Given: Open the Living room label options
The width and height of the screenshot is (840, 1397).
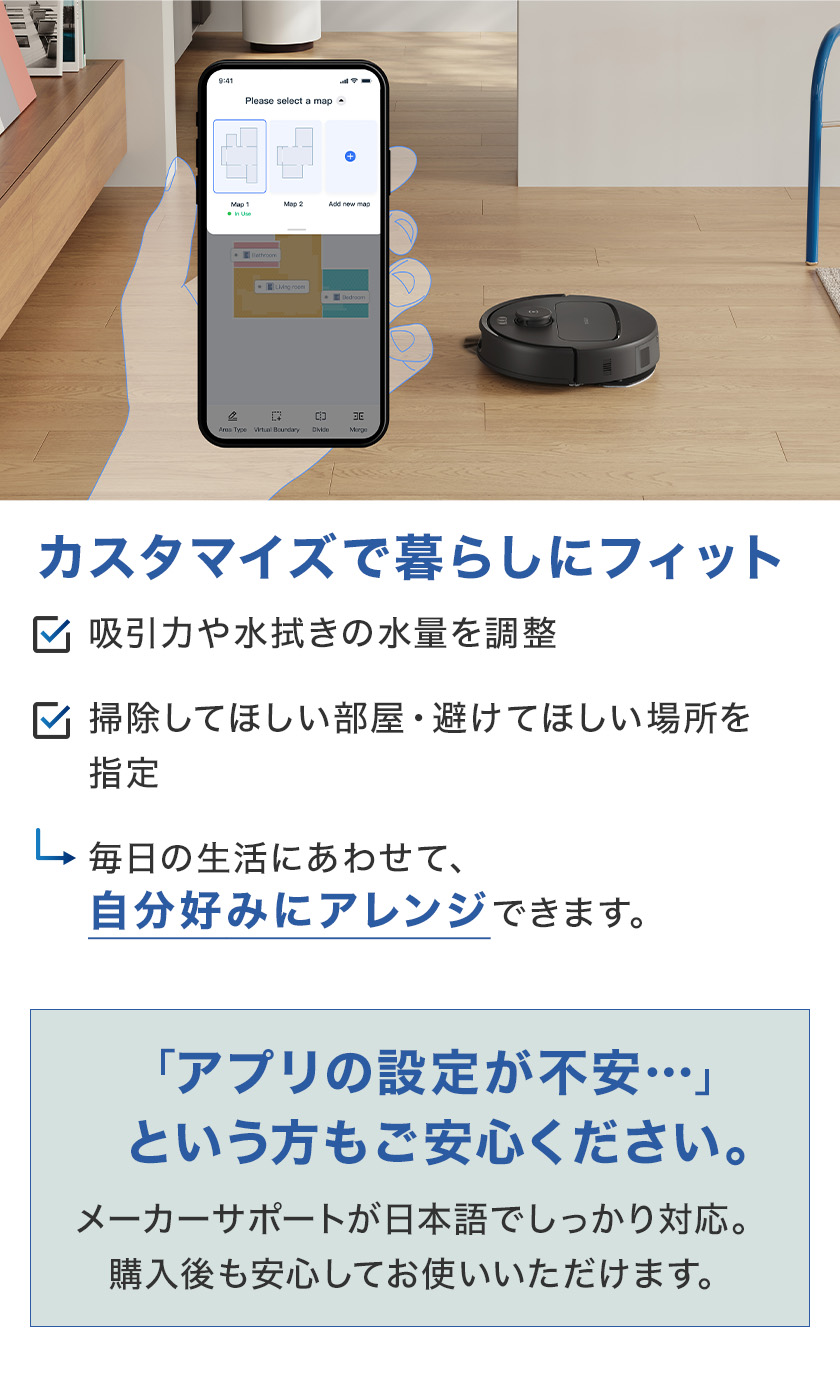Looking at the screenshot, I should tap(281, 287).
